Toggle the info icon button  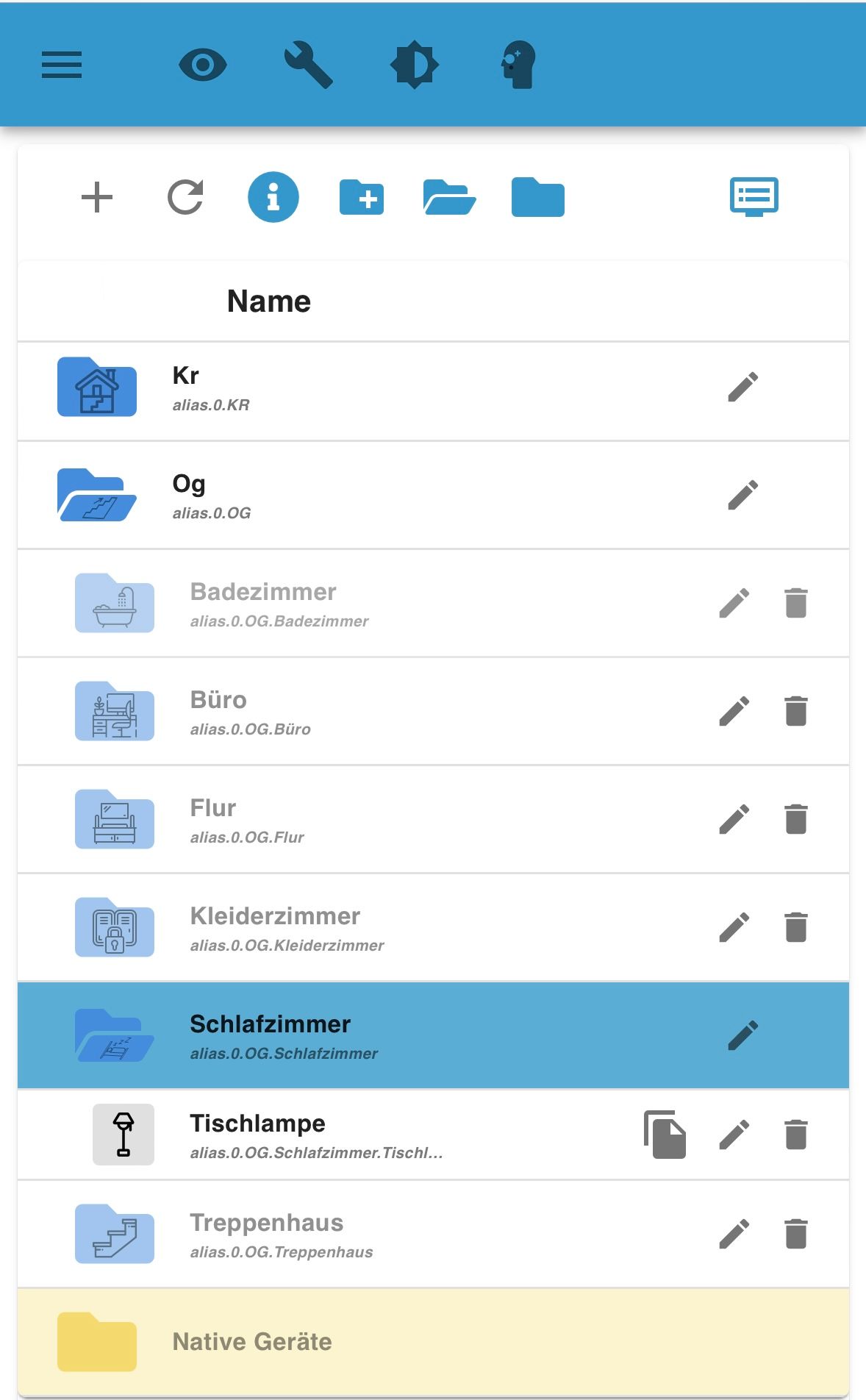273,197
